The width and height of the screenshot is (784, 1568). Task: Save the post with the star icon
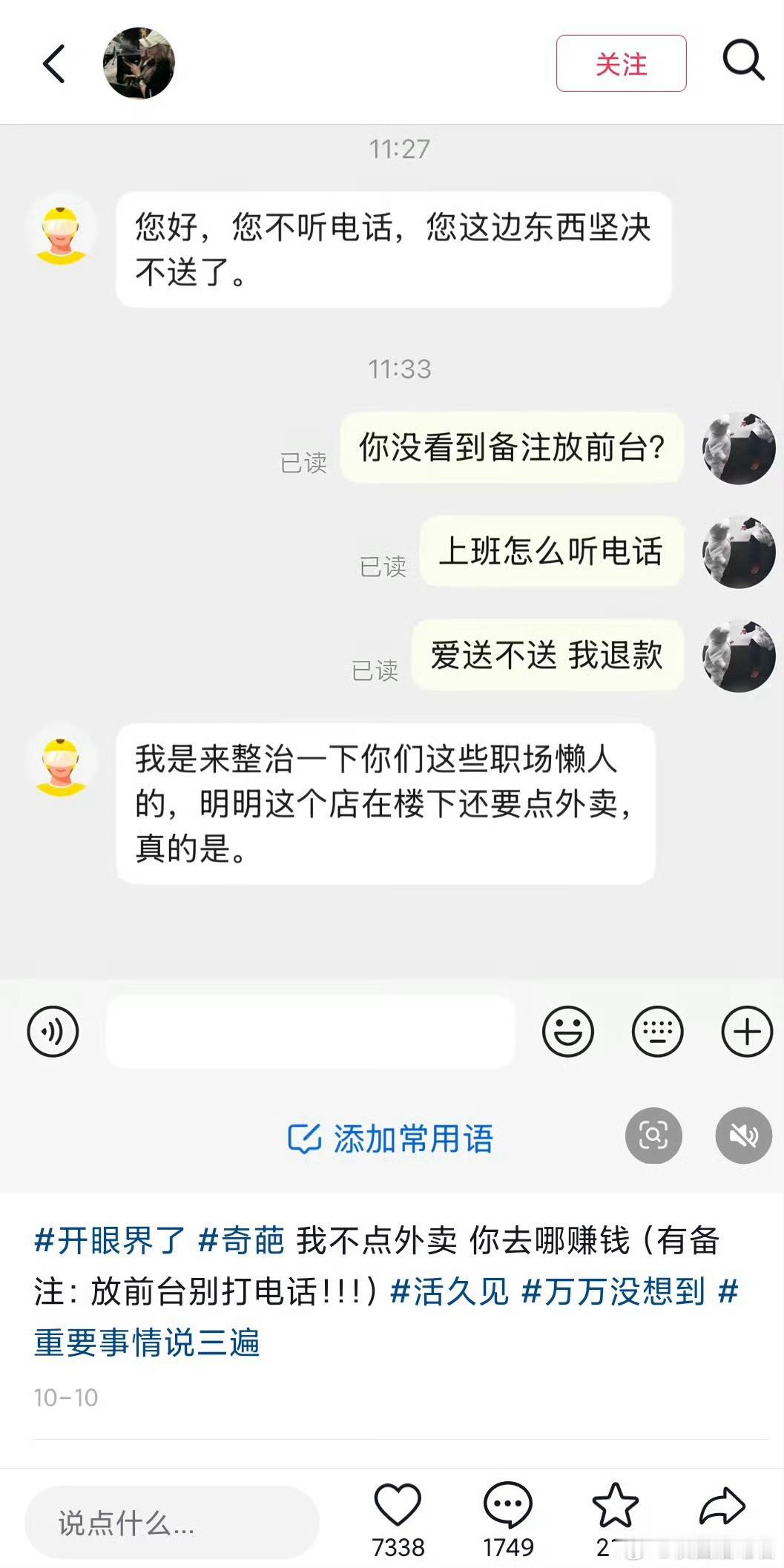(615, 1506)
